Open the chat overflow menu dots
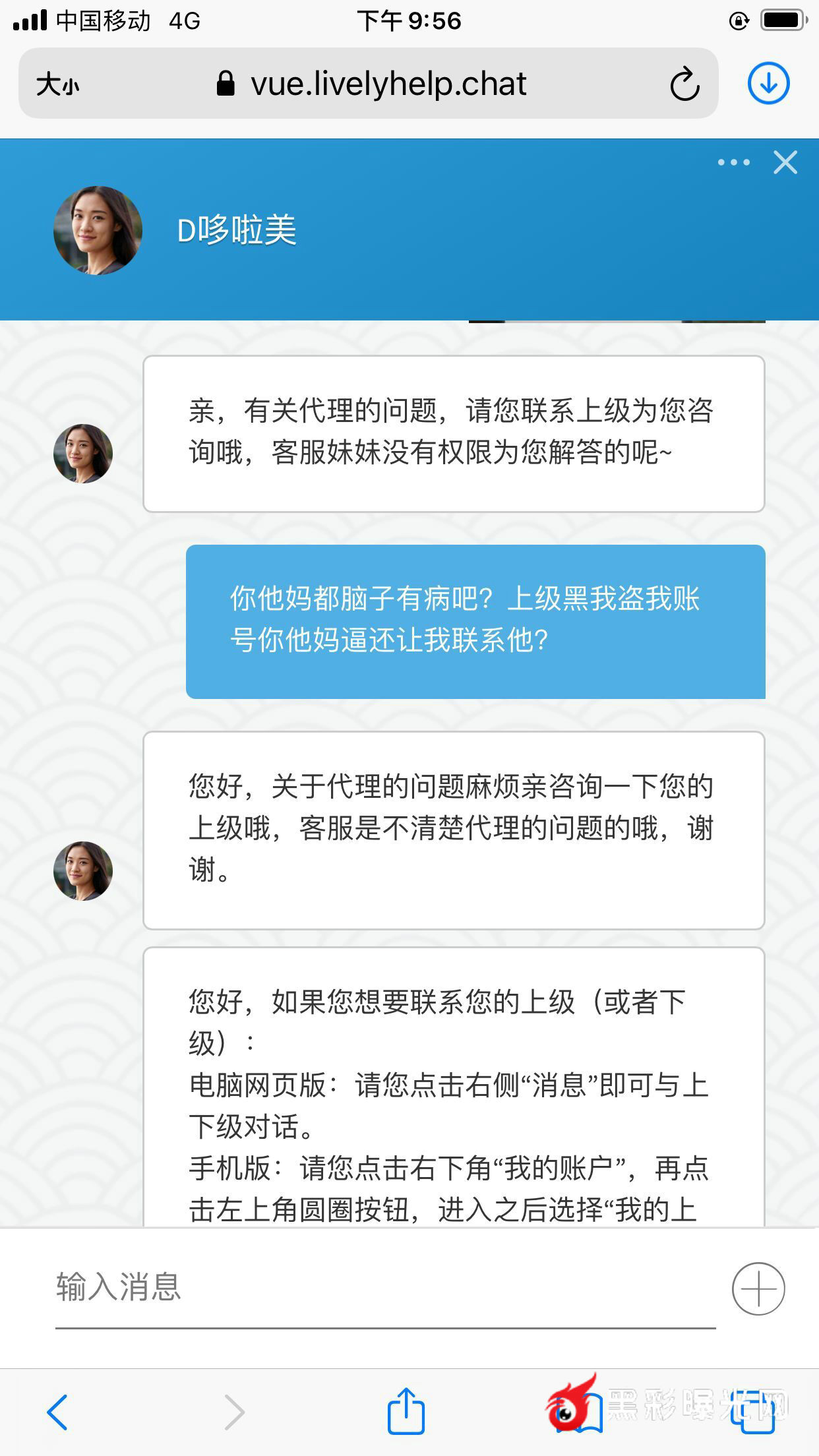Screen dimensions: 819x1456 [733, 162]
